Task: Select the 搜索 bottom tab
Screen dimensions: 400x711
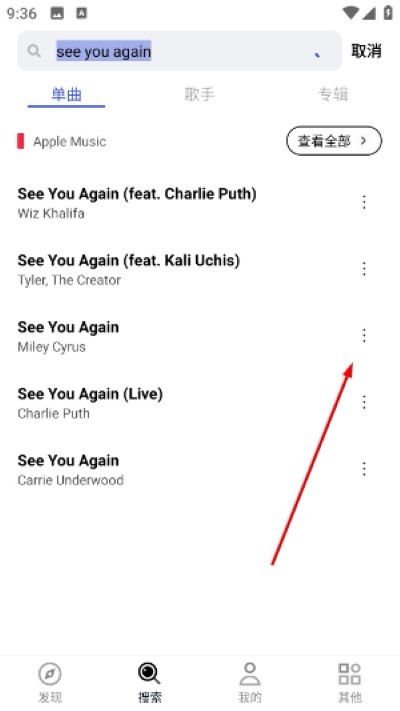Action: coord(150,682)
